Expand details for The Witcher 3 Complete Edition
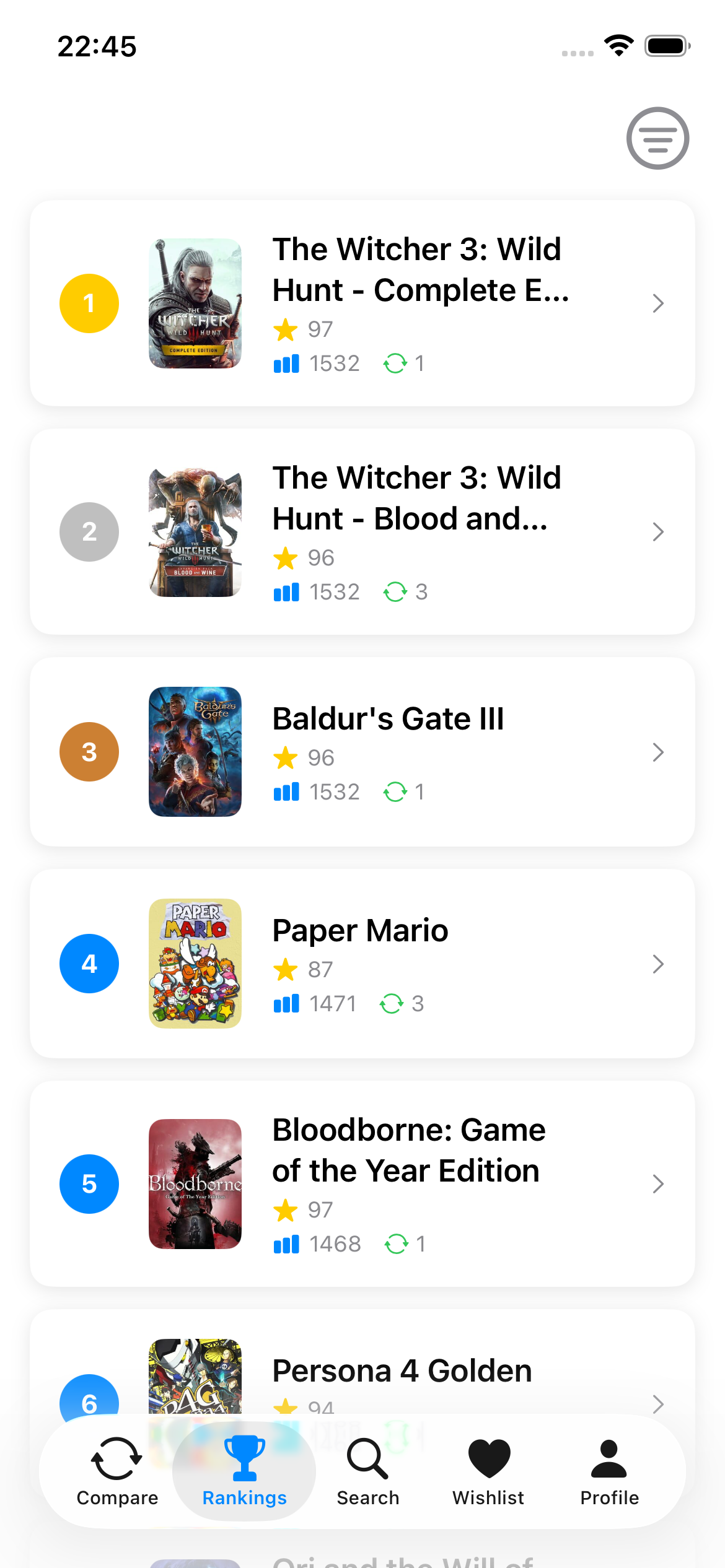 coord(657,303)
